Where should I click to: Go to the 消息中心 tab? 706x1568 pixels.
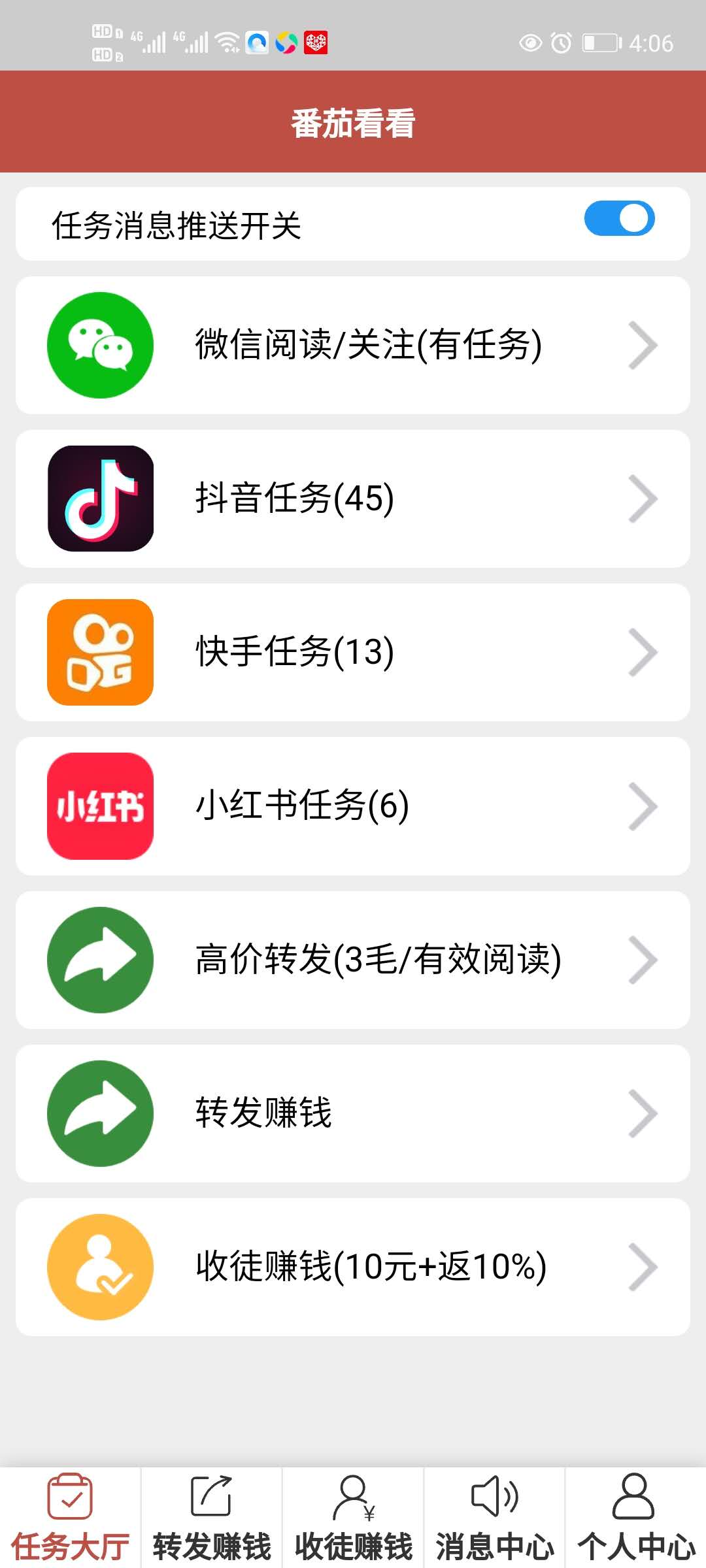tap(494, 1518)
